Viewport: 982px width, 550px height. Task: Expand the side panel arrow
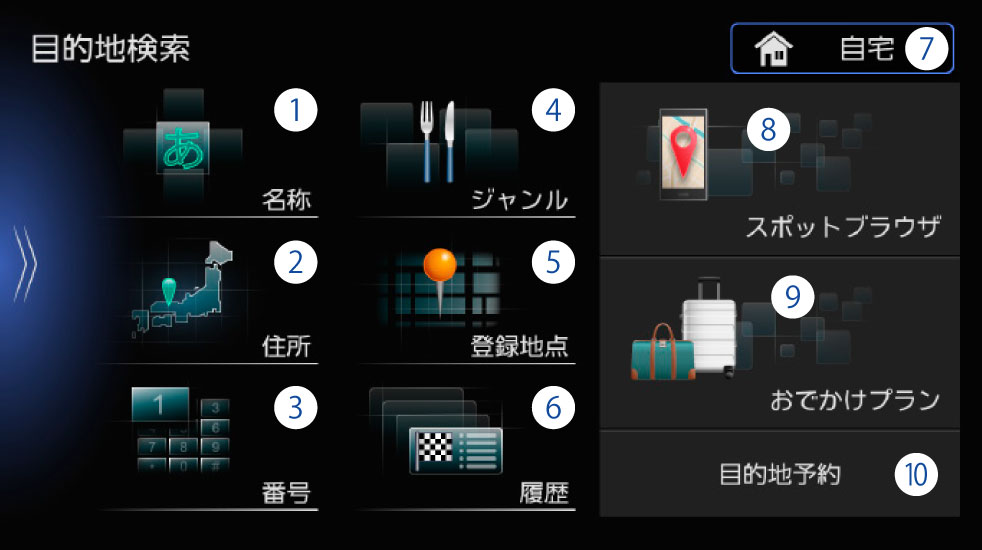[27, 265]
